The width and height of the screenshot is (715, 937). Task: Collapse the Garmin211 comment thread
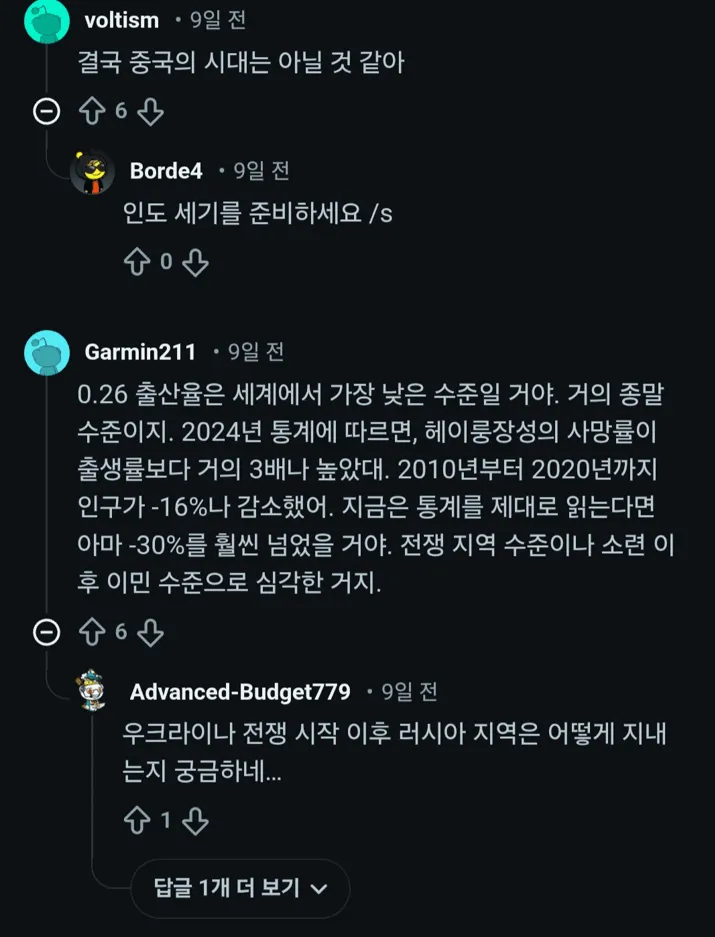tap(46, 632)
